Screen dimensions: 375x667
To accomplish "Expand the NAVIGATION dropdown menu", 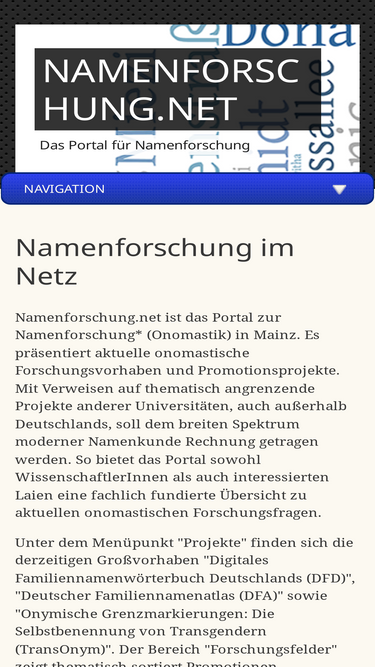I will (x=188, y=188).
